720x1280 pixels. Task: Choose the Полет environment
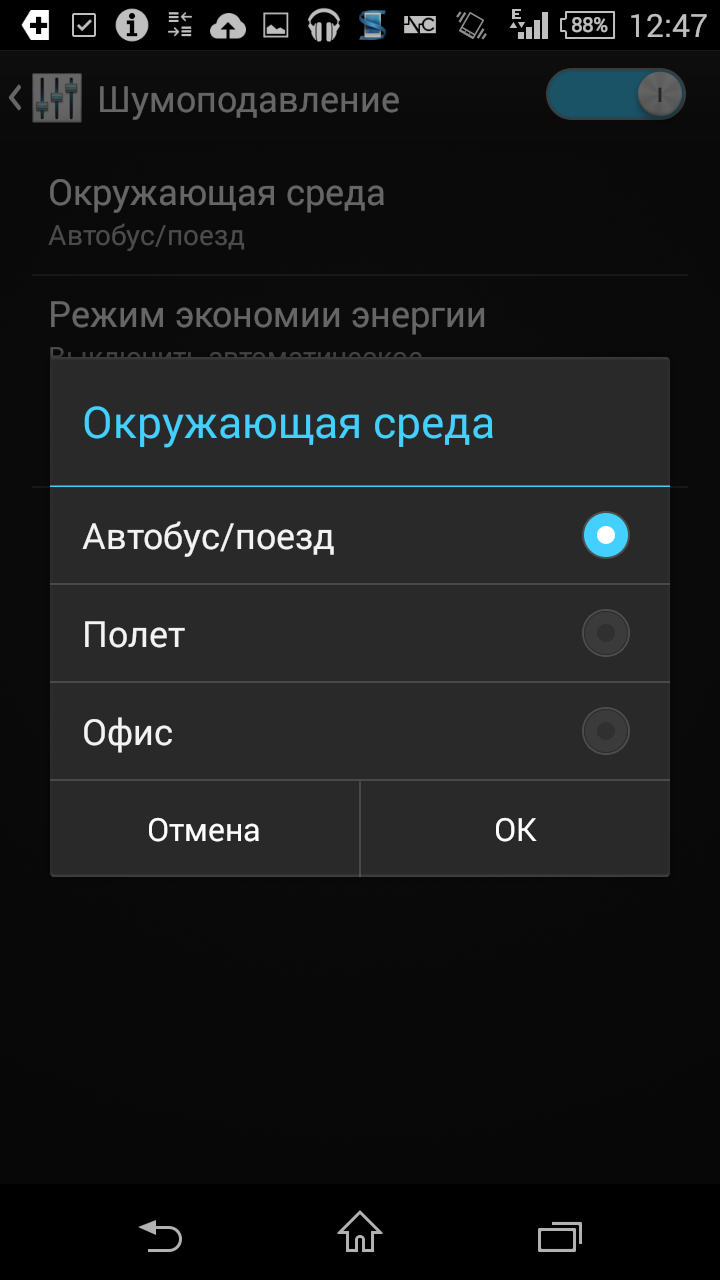[360, 634]
